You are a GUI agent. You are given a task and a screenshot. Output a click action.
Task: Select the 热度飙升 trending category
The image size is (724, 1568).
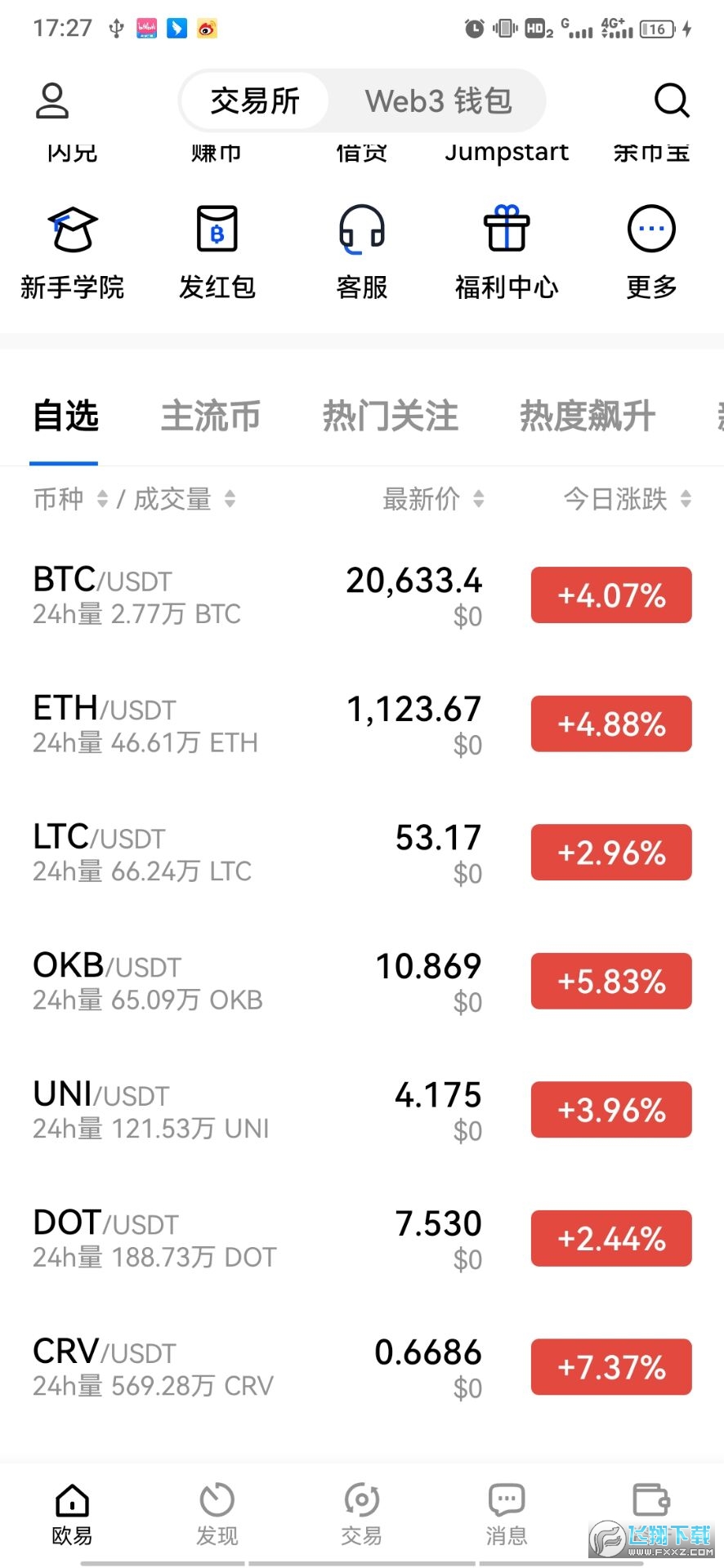[587, 416]
